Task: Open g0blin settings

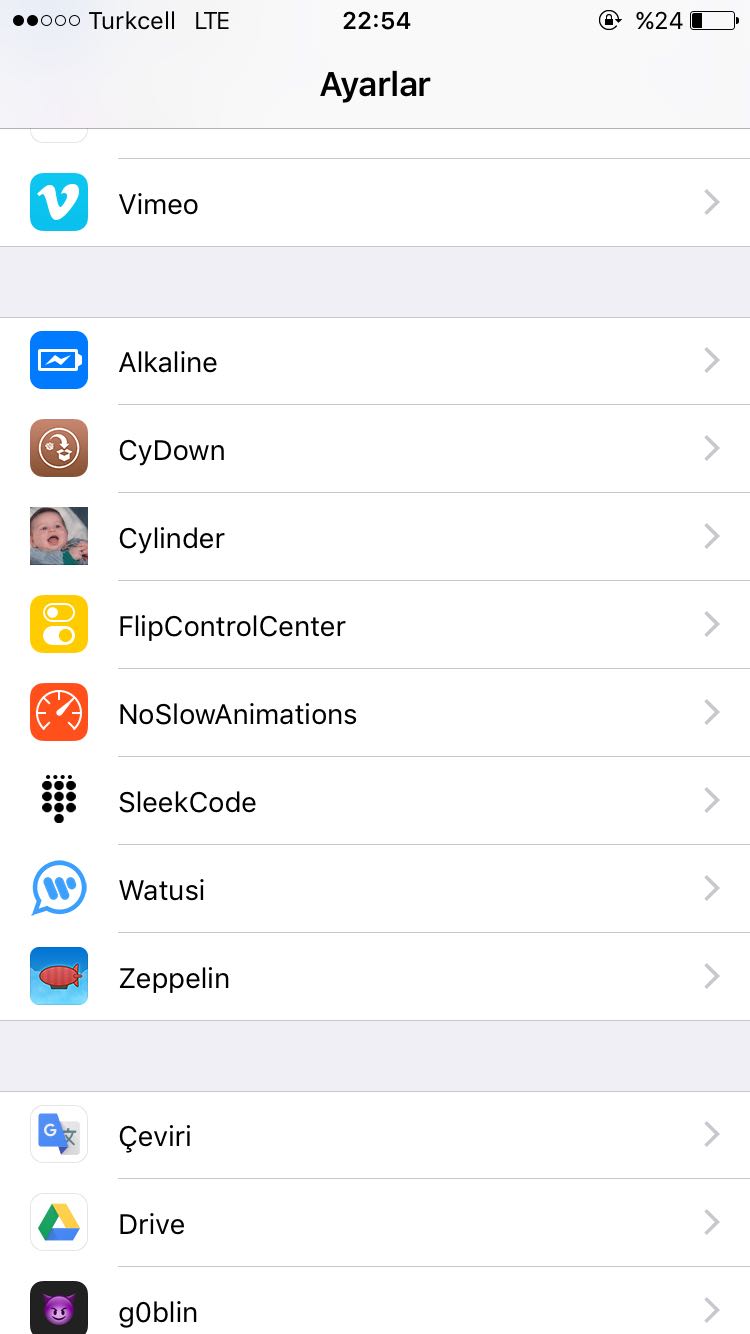Action: tap(375, 1301)
